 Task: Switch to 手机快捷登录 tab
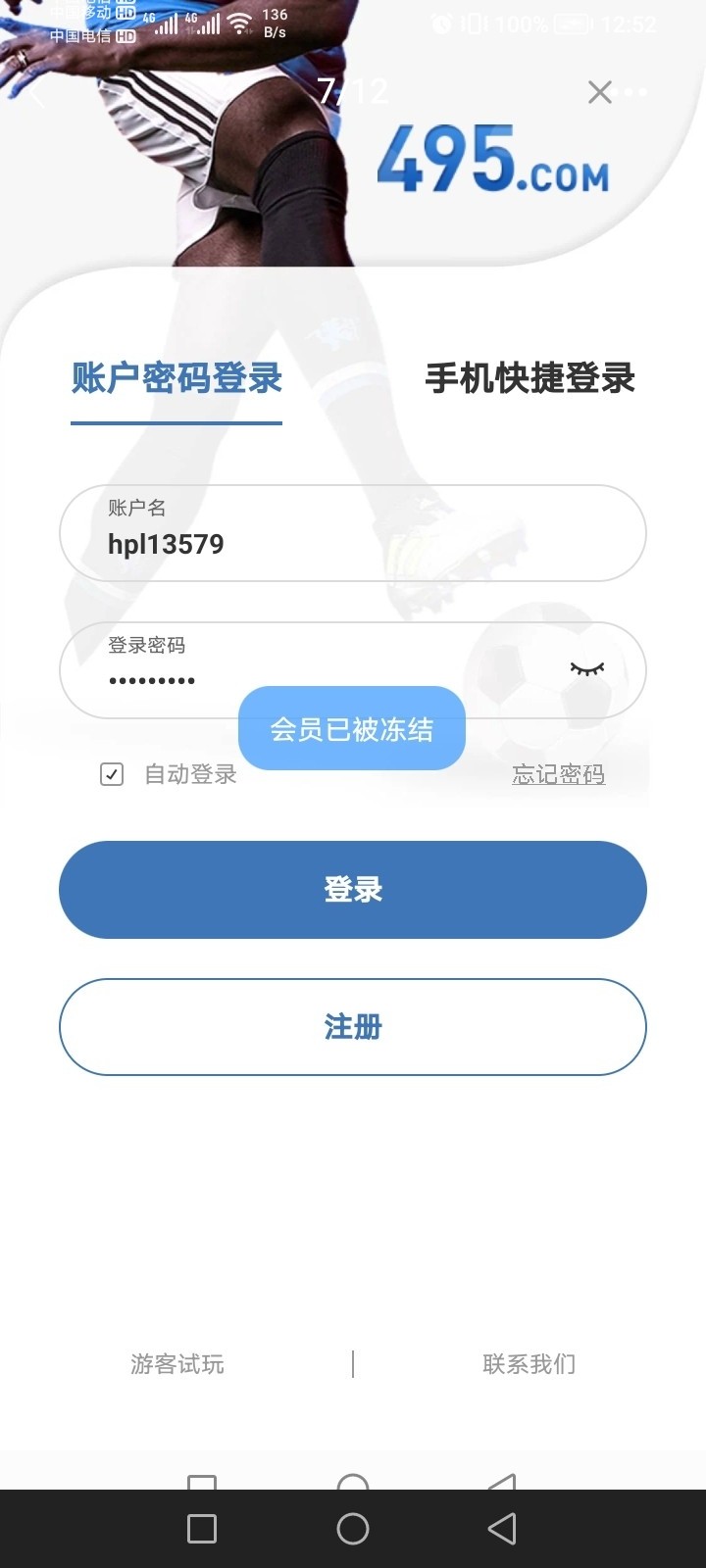coord(529,378)
